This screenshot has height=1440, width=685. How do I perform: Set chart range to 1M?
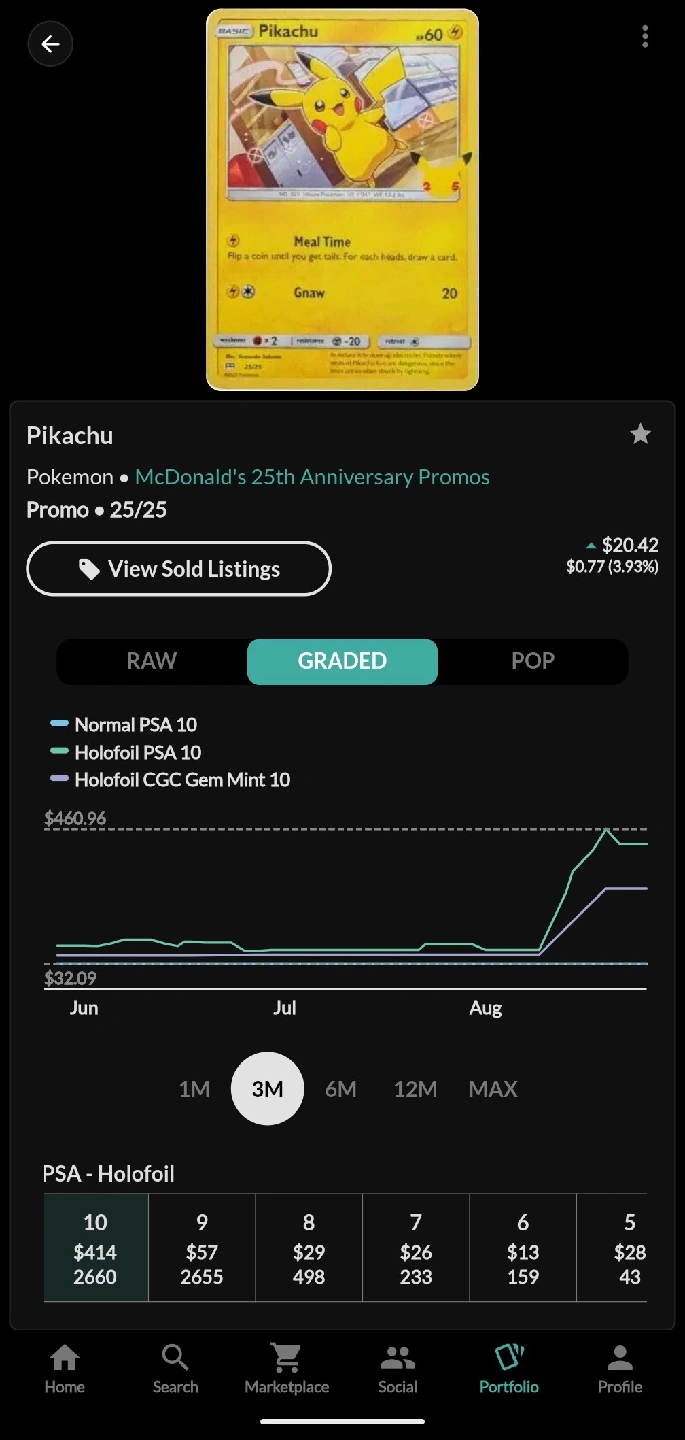coord(194,1089)
